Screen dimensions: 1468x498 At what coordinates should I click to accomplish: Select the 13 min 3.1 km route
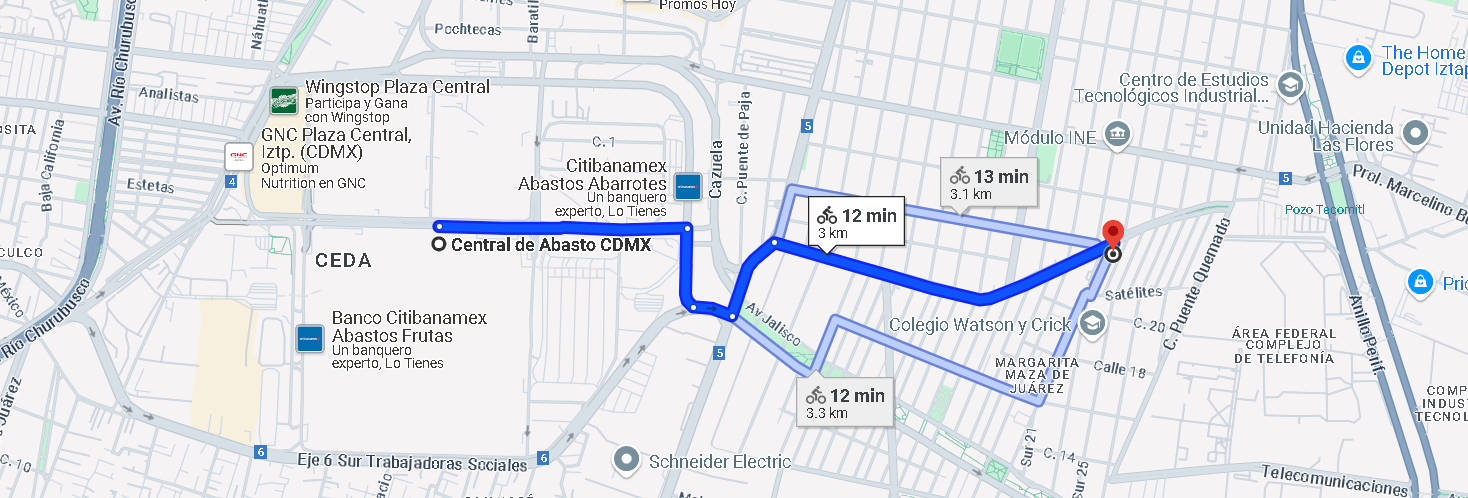[989, 184]
